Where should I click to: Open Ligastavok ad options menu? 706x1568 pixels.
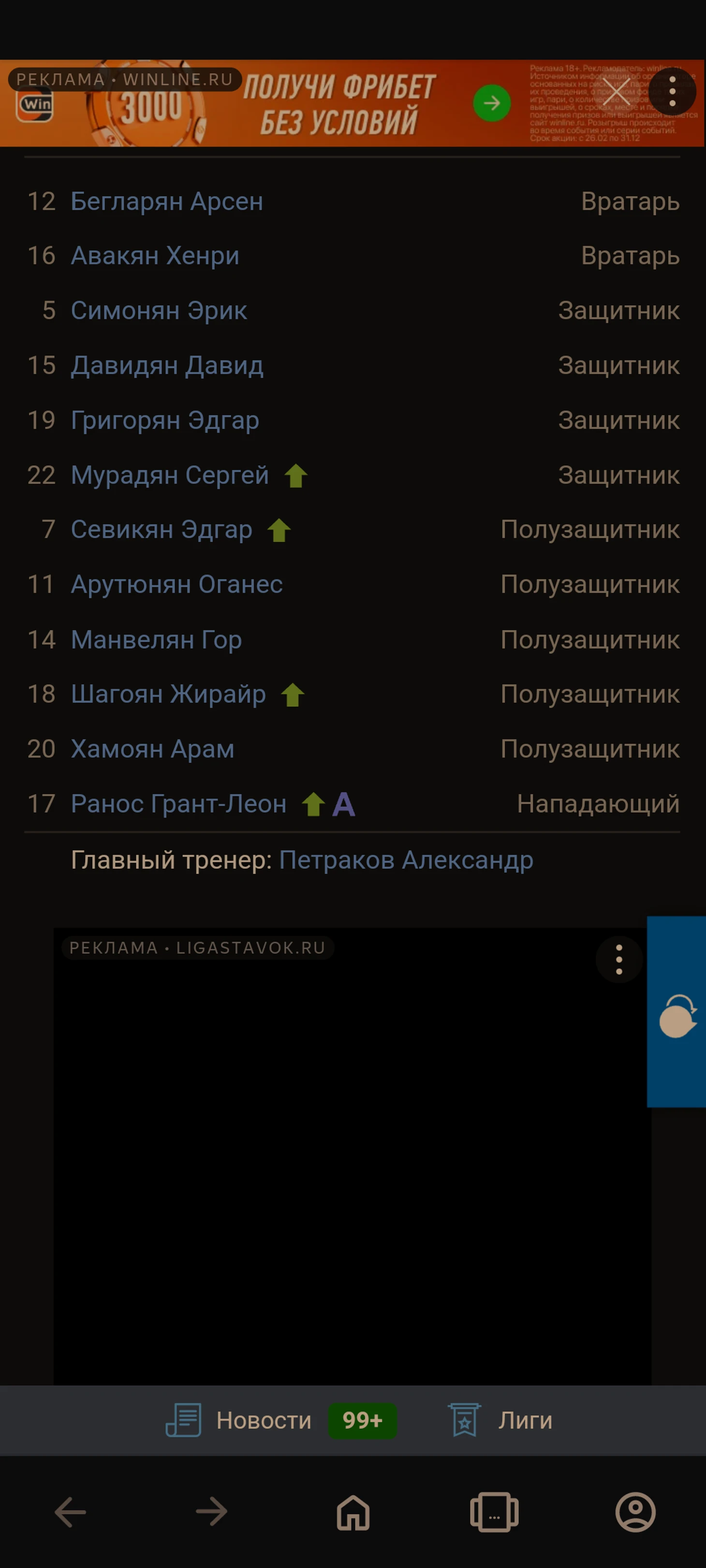pyautogui.click(x=619, y=959)
